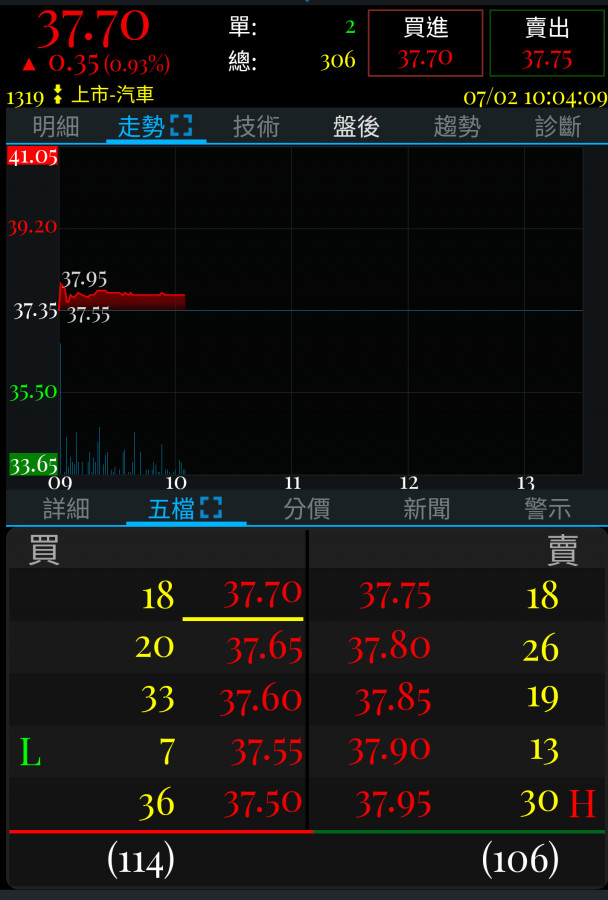Switch to the 明細 tab

[56, 127]
